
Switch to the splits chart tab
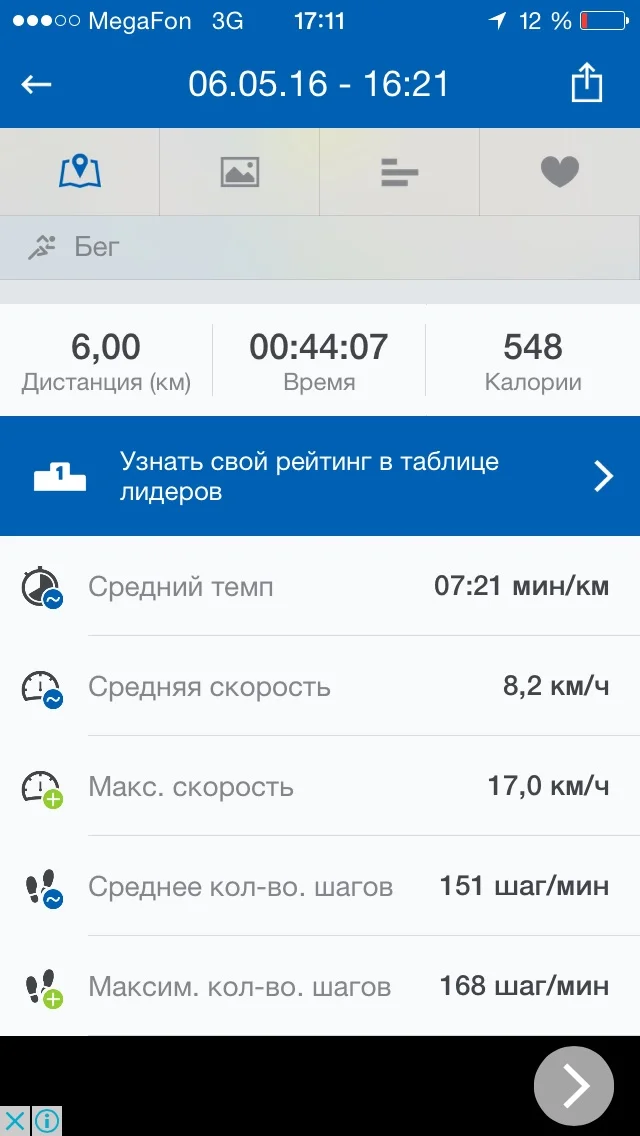pyautogui.click(x=400, y=173)
